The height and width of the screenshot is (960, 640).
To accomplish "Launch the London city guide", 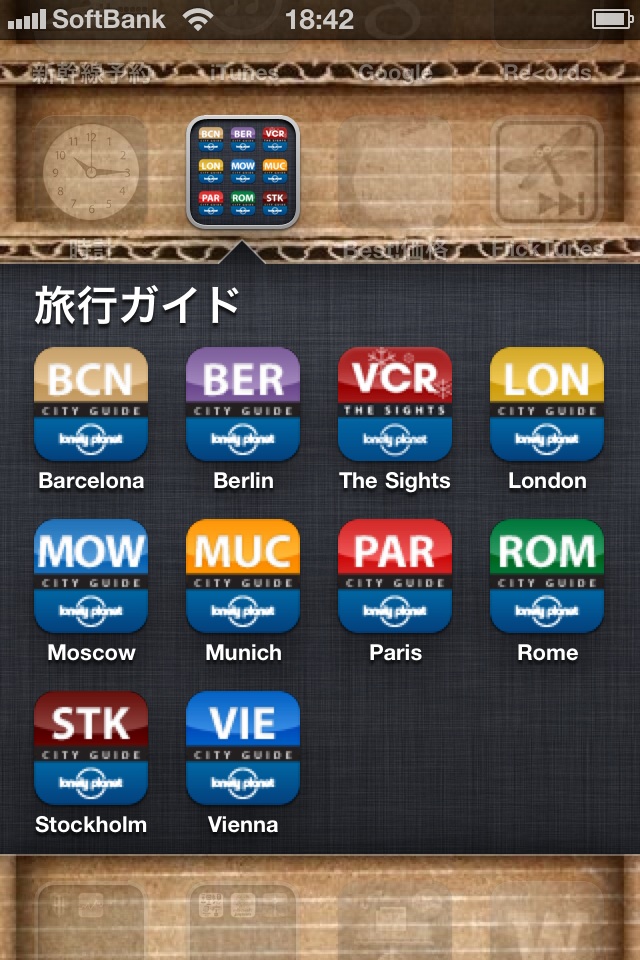I will coord(547,404).
